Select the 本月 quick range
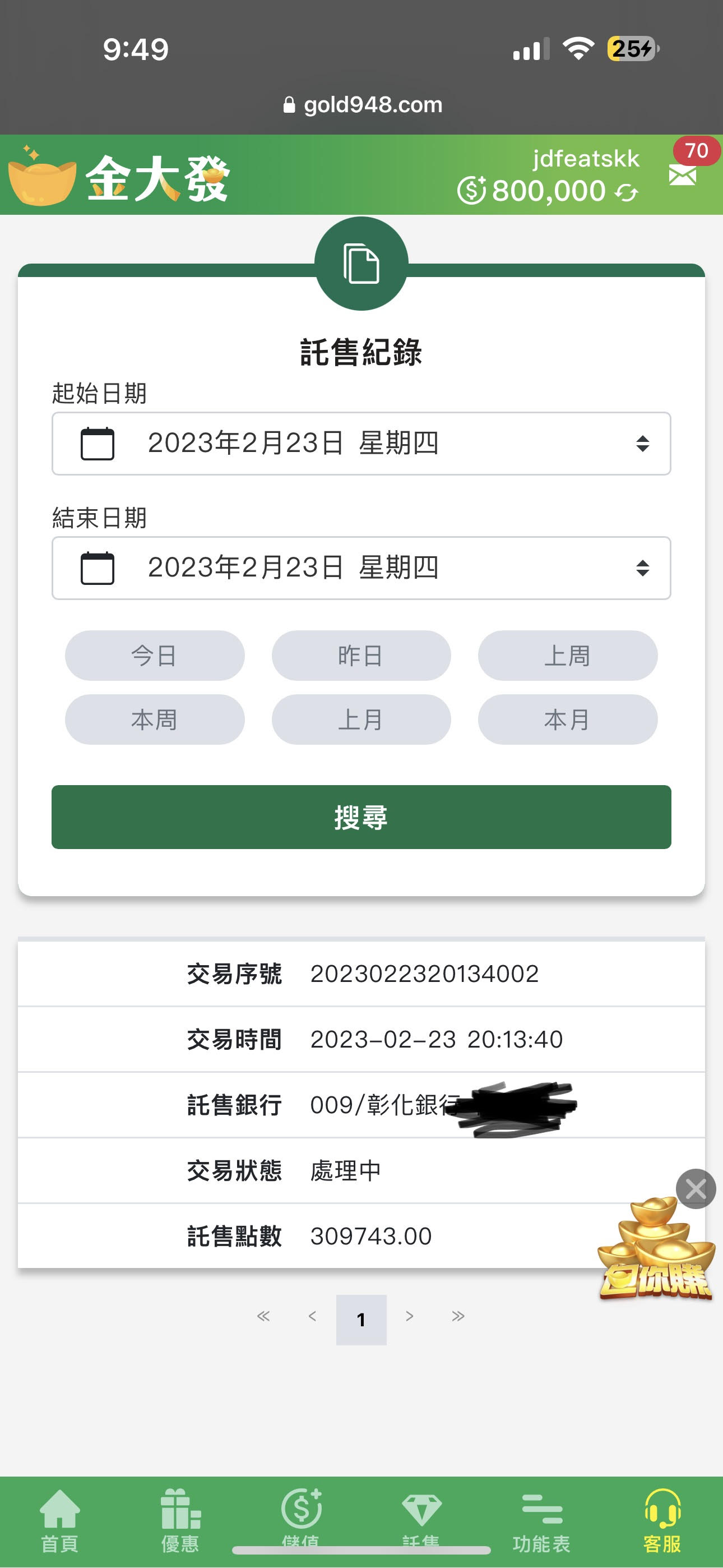 point(567,720)
